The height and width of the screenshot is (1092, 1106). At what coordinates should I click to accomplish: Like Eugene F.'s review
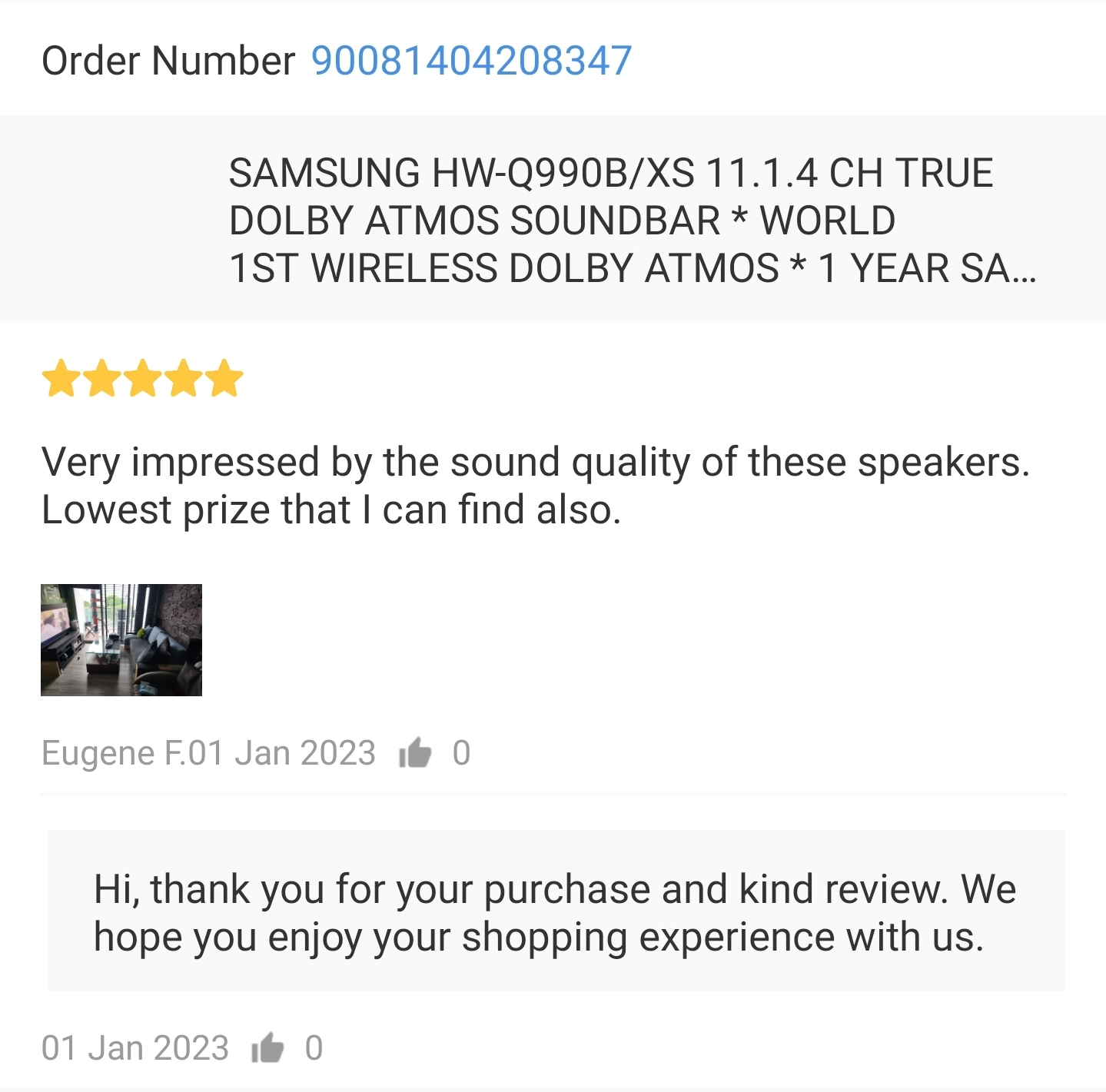pos(415,753)
